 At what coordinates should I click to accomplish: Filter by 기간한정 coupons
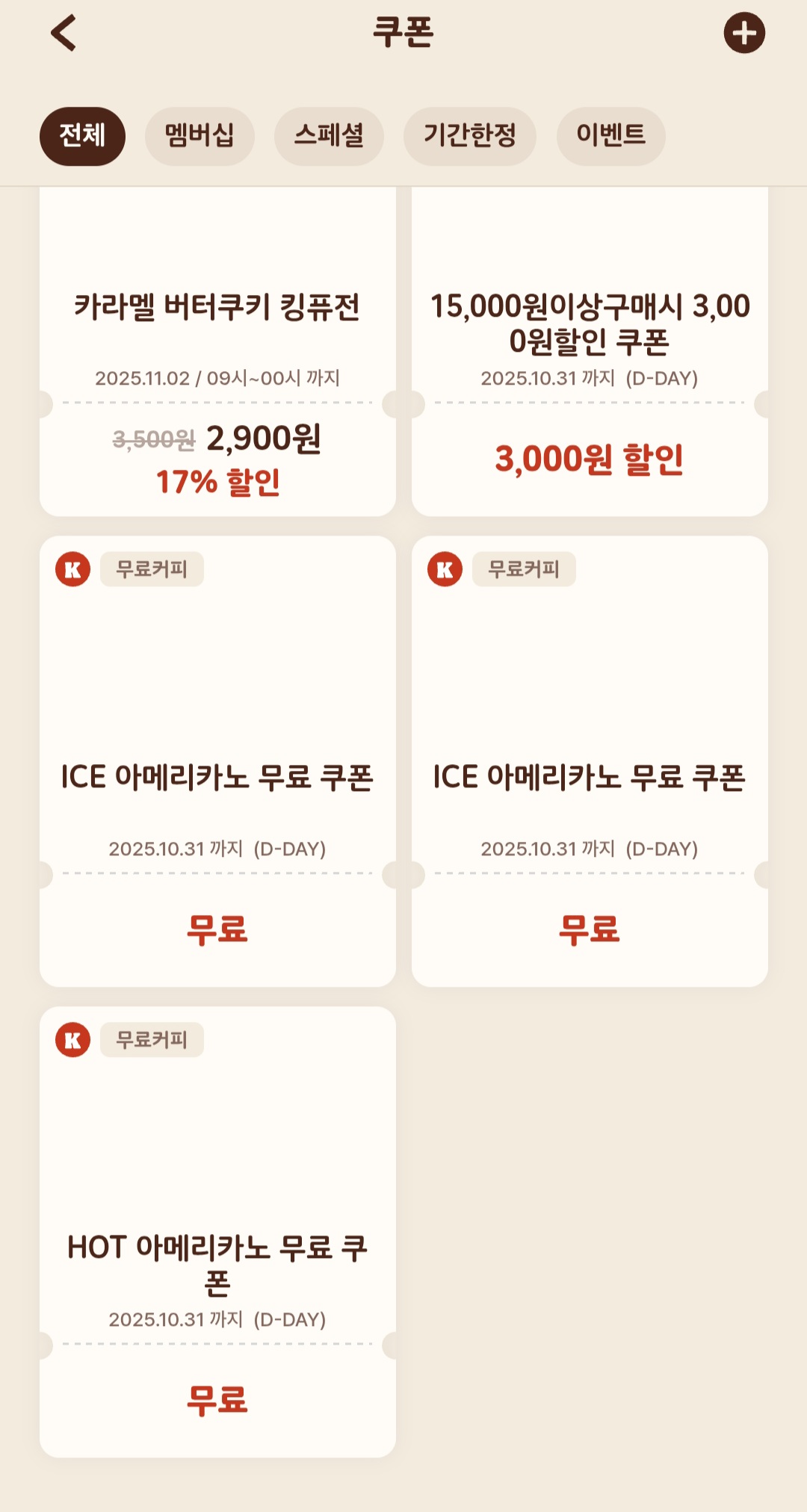point(469,136)
